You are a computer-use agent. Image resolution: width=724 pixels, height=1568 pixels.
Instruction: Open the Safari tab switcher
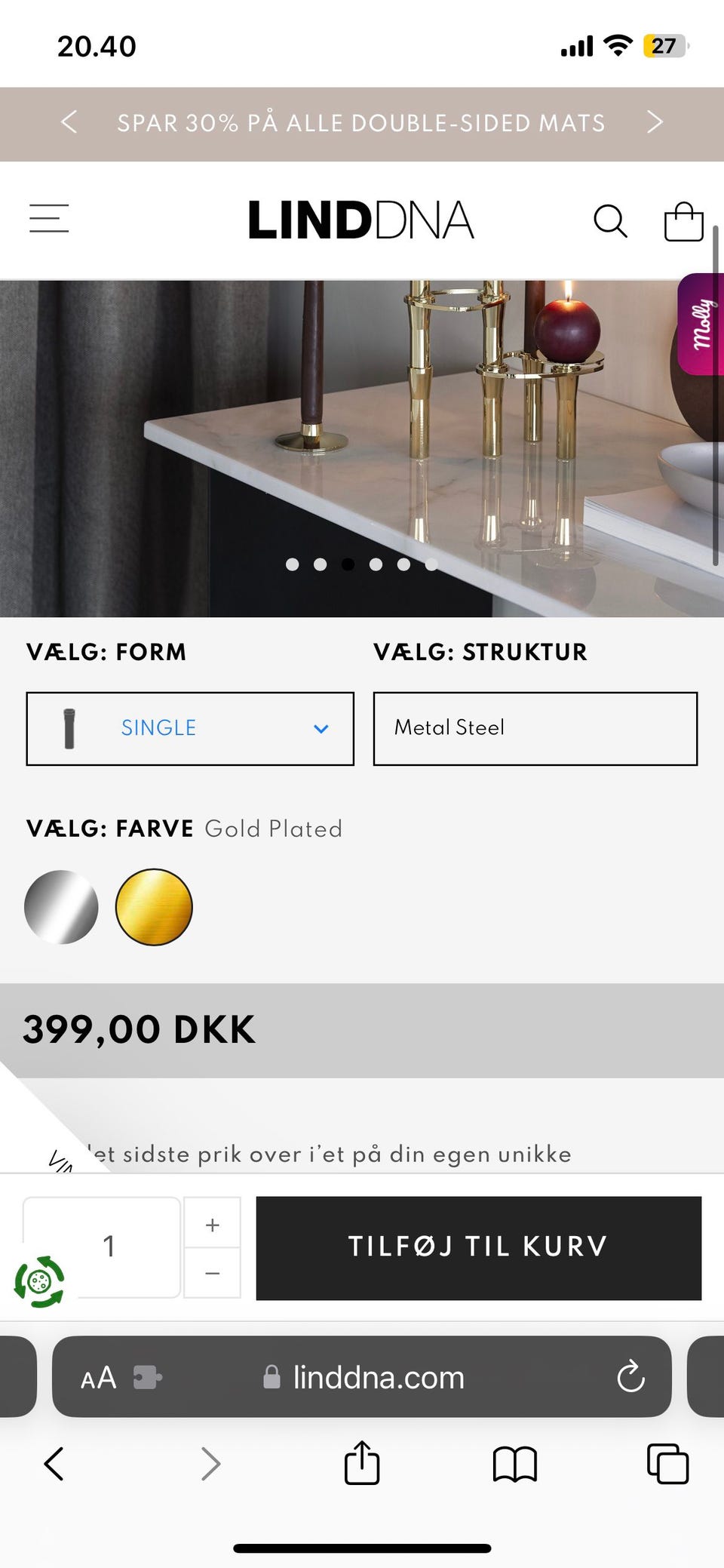tap(668, 1464)
